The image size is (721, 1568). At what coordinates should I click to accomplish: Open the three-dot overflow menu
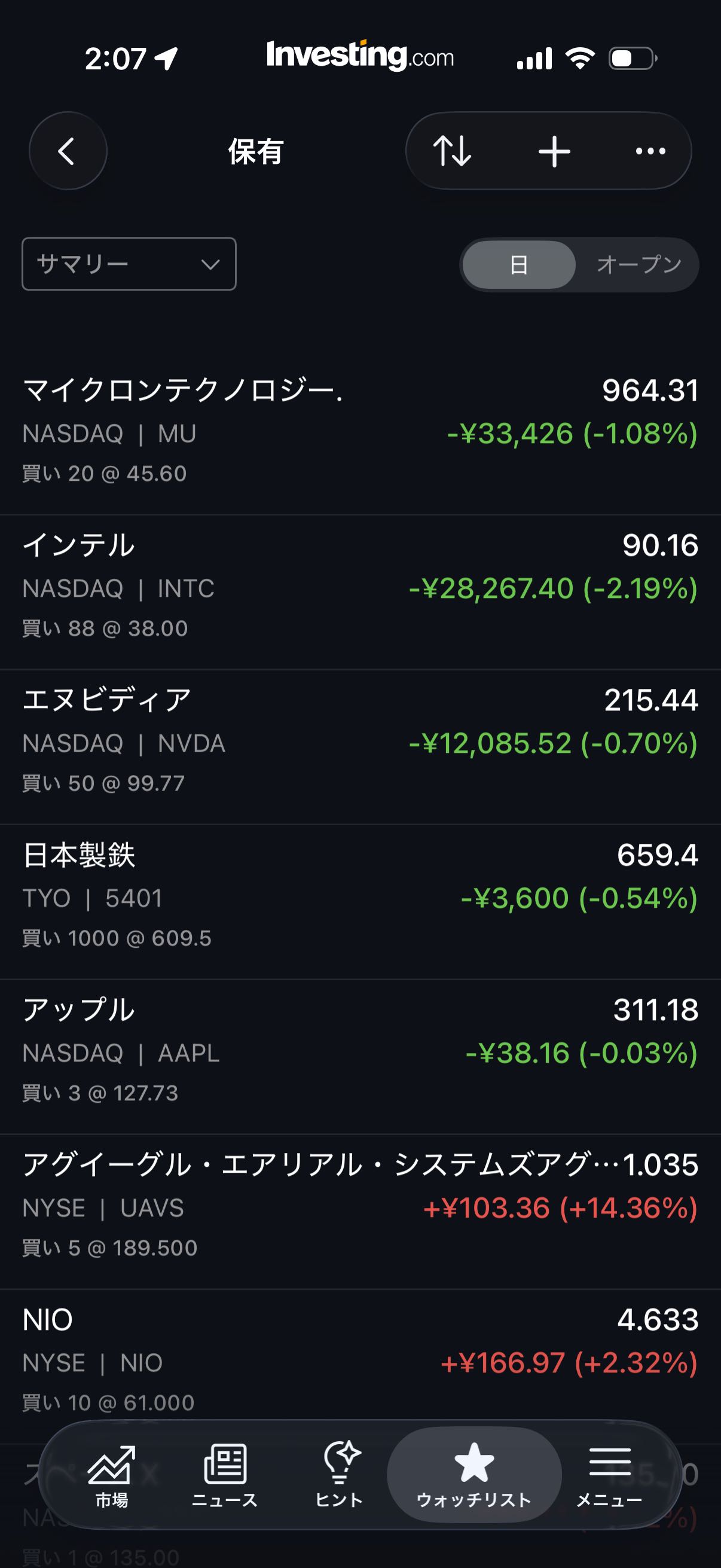click(650, 151)
